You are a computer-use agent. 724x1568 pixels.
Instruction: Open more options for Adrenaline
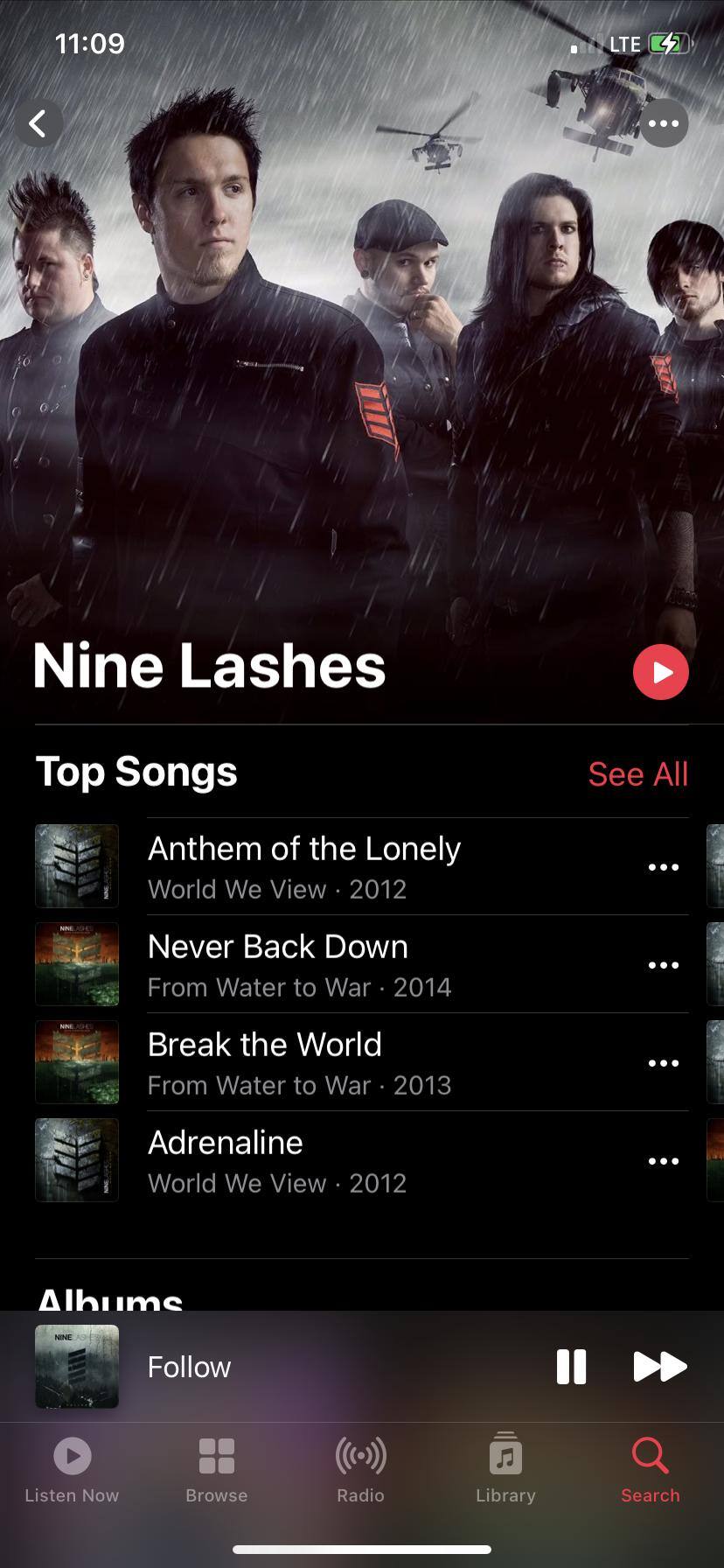(663, 1161)
